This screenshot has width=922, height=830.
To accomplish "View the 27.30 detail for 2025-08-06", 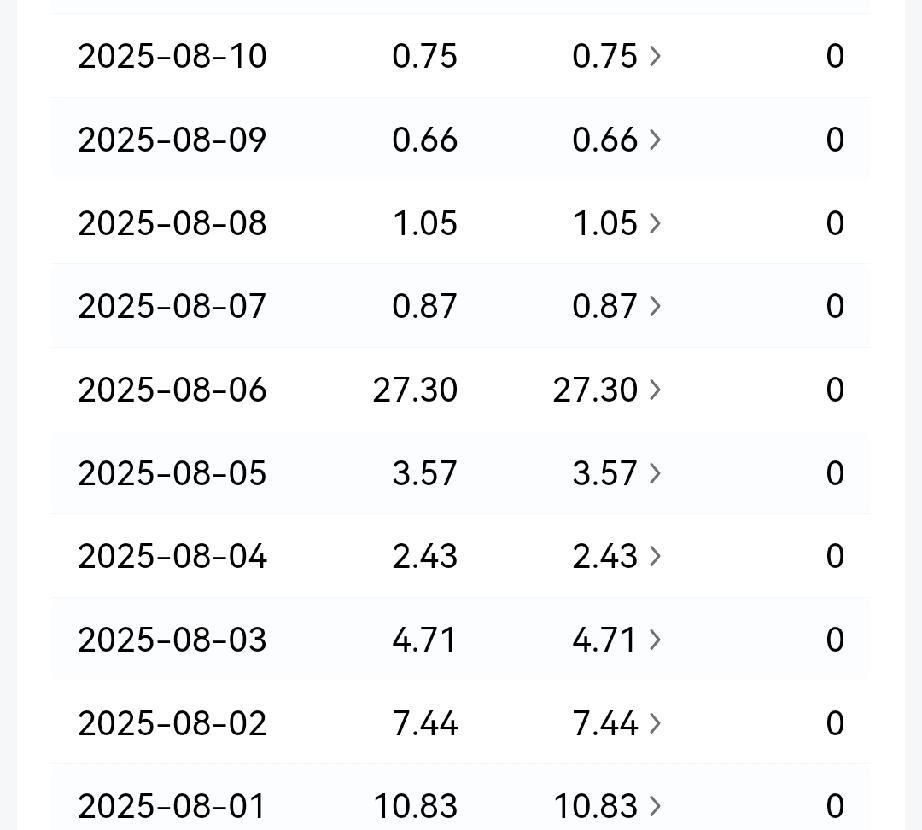I will coord(606,390).
